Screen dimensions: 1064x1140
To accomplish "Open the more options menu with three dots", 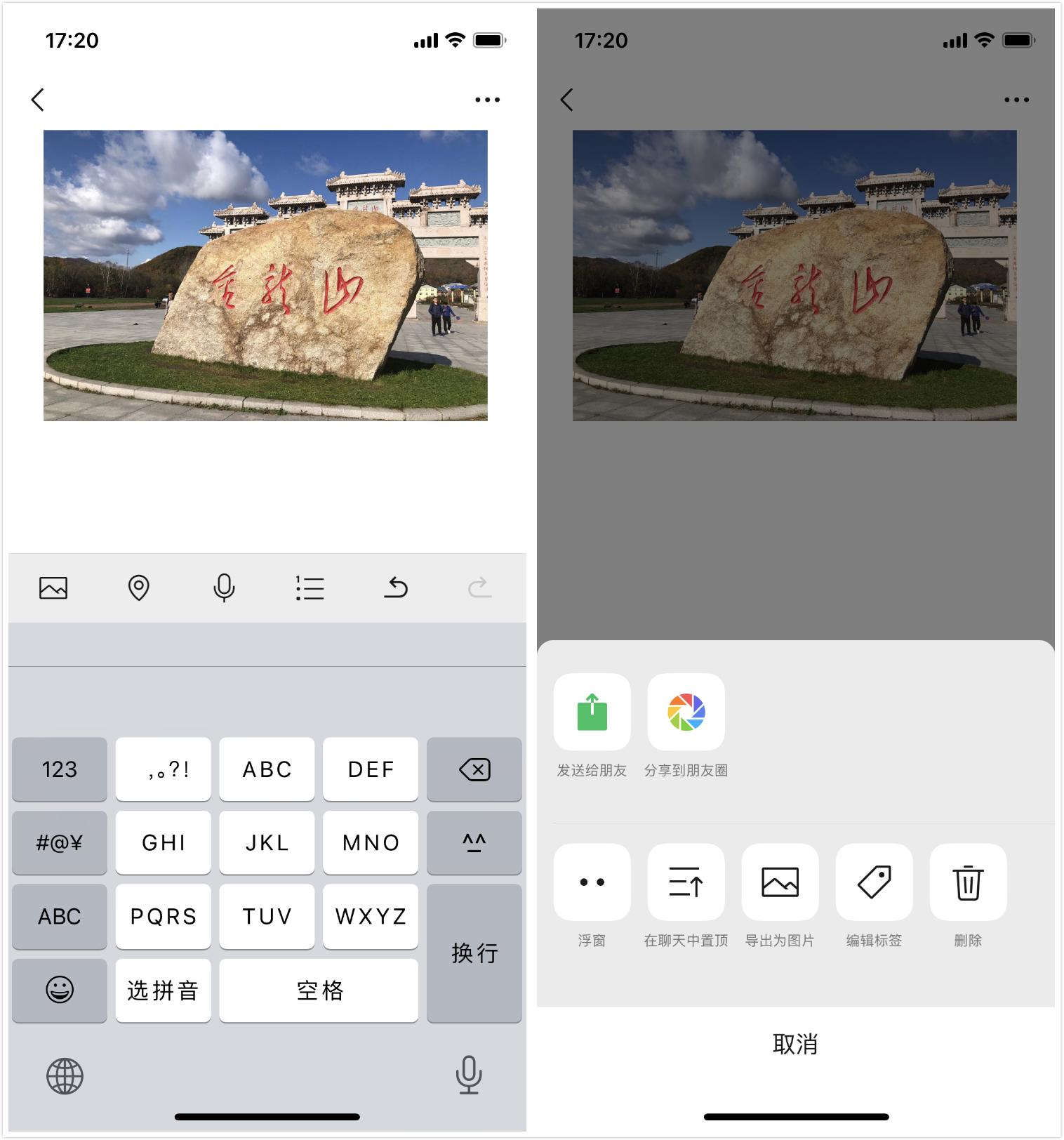I will click(x=487, y=100).
